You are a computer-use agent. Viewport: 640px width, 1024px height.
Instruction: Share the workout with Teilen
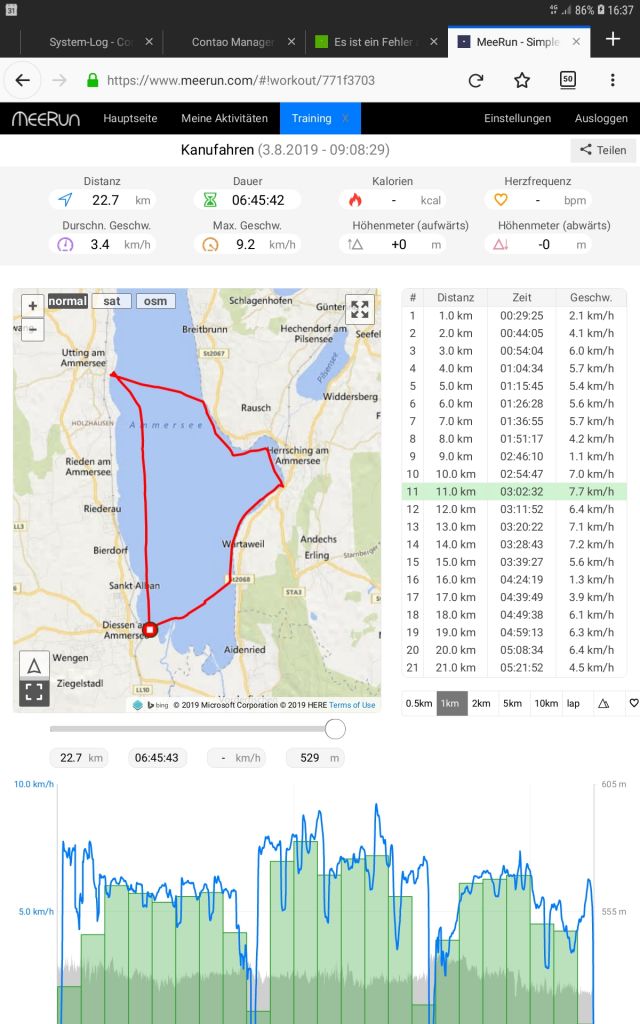(x=603, y=150)
